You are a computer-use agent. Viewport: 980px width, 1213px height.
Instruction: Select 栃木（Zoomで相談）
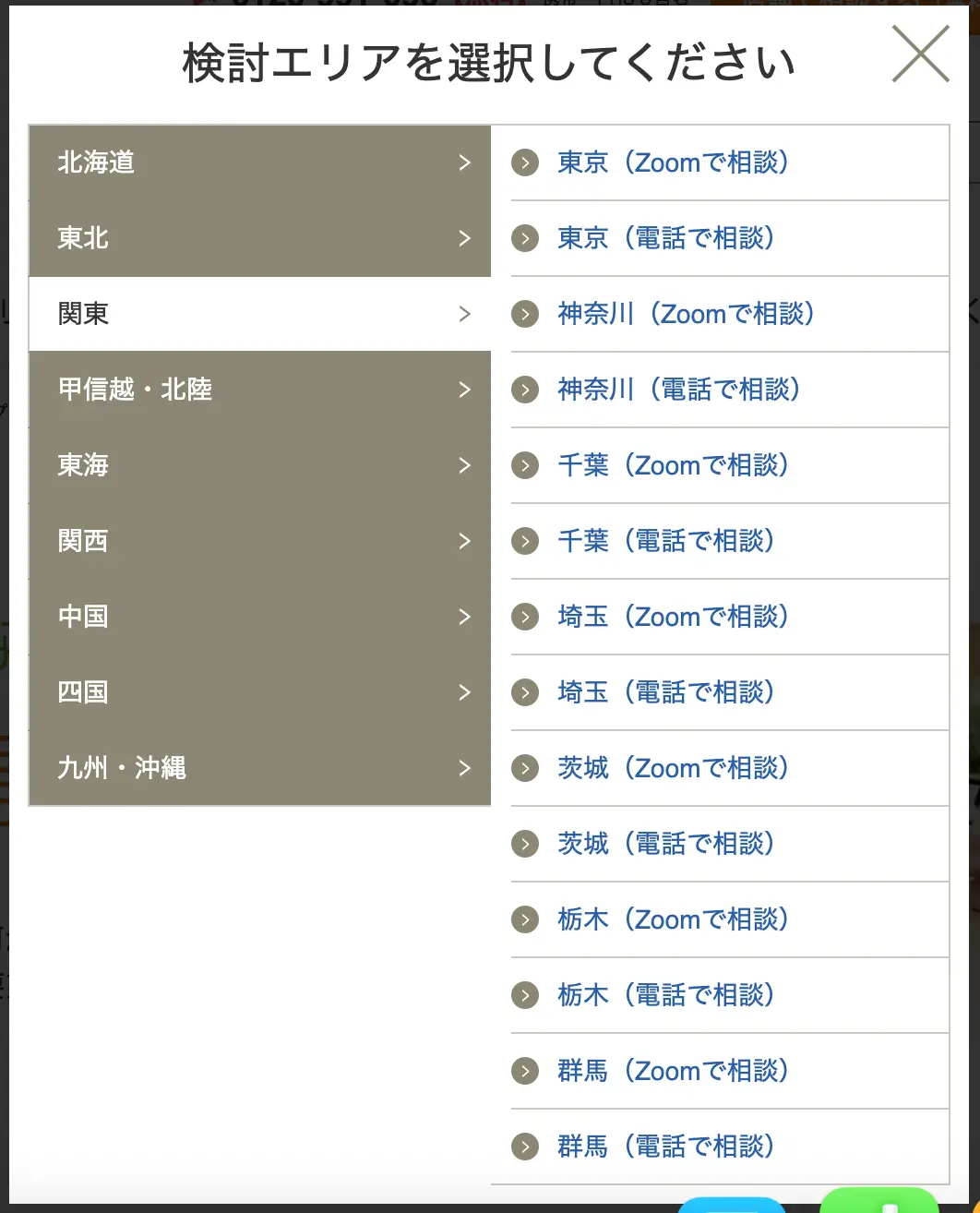click(673, 920)
